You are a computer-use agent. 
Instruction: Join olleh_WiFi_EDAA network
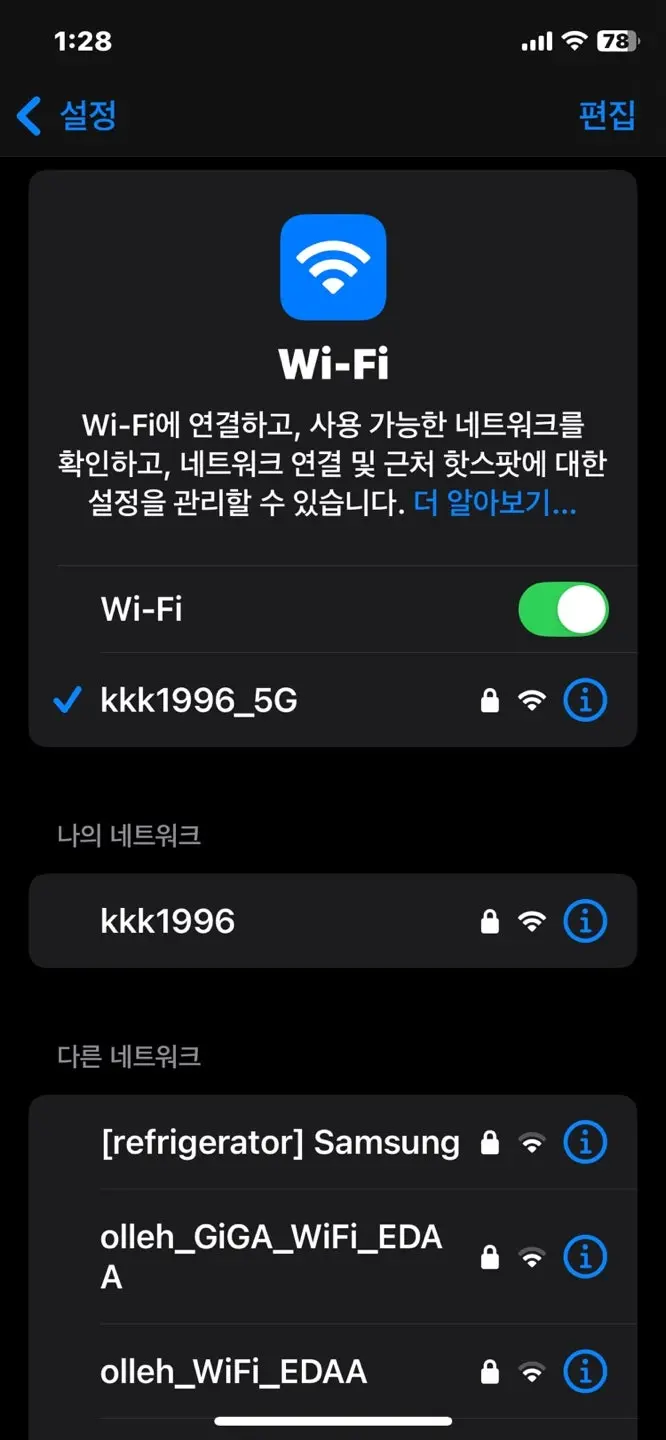233,1372
